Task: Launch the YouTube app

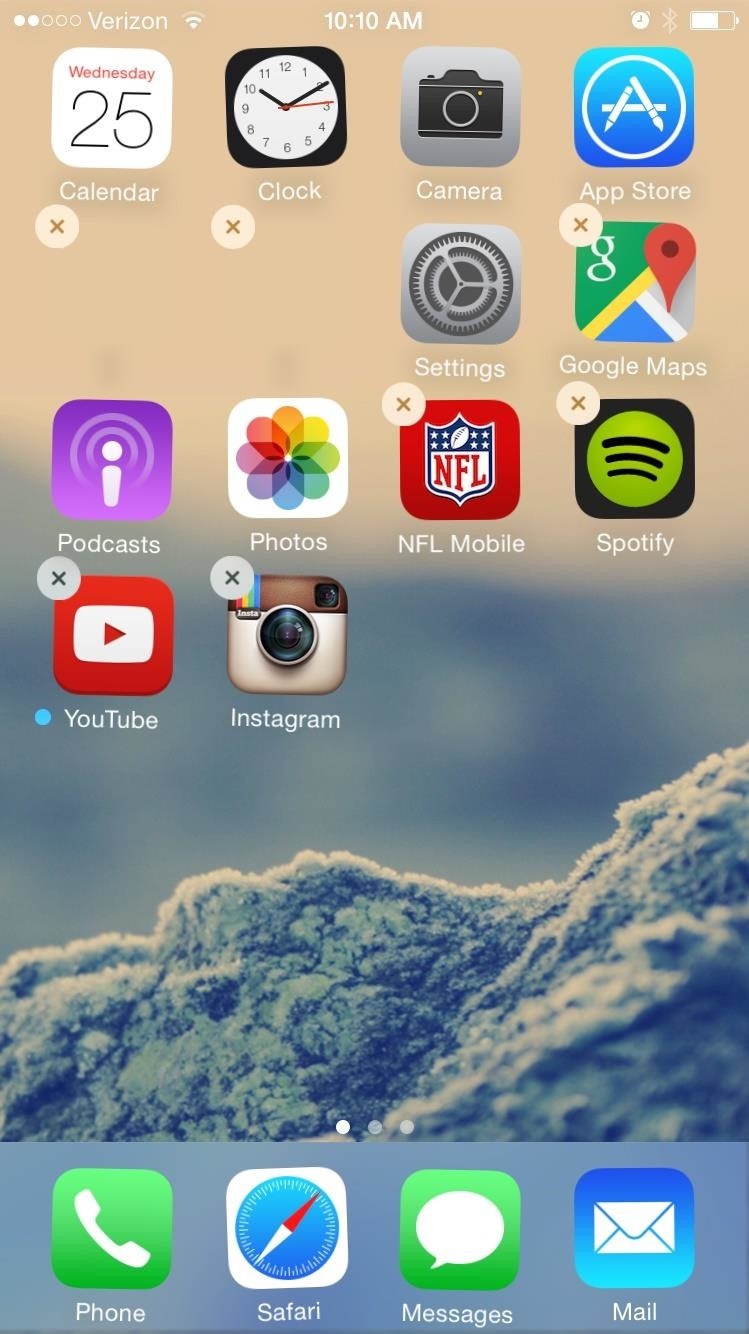Action: click(x=113, y=636)
